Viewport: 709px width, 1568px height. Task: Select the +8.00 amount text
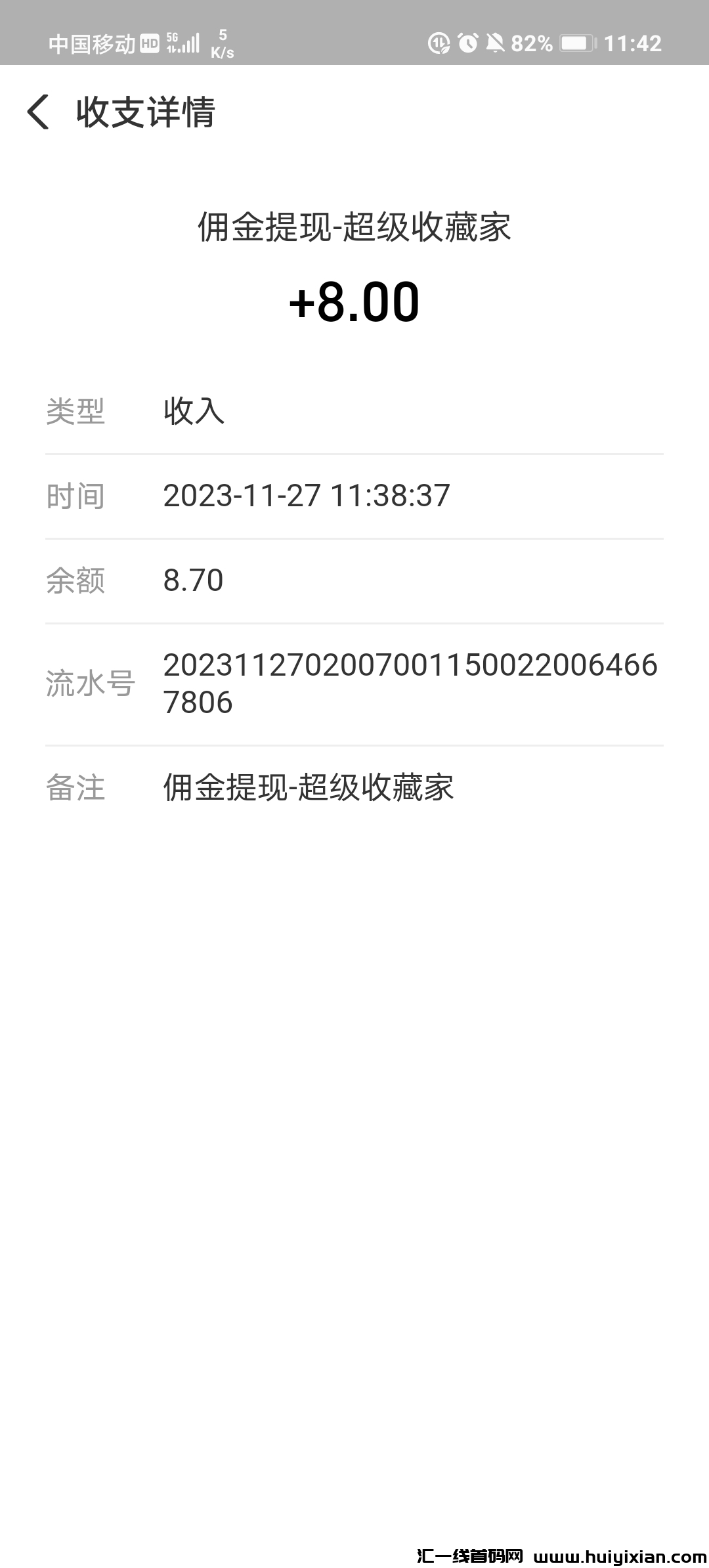354,302
